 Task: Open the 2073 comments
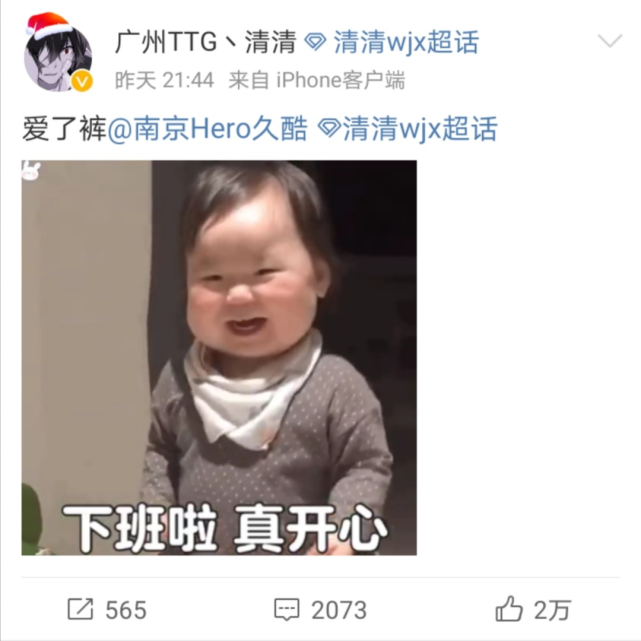pyautogui.click(x=320, y=609)
